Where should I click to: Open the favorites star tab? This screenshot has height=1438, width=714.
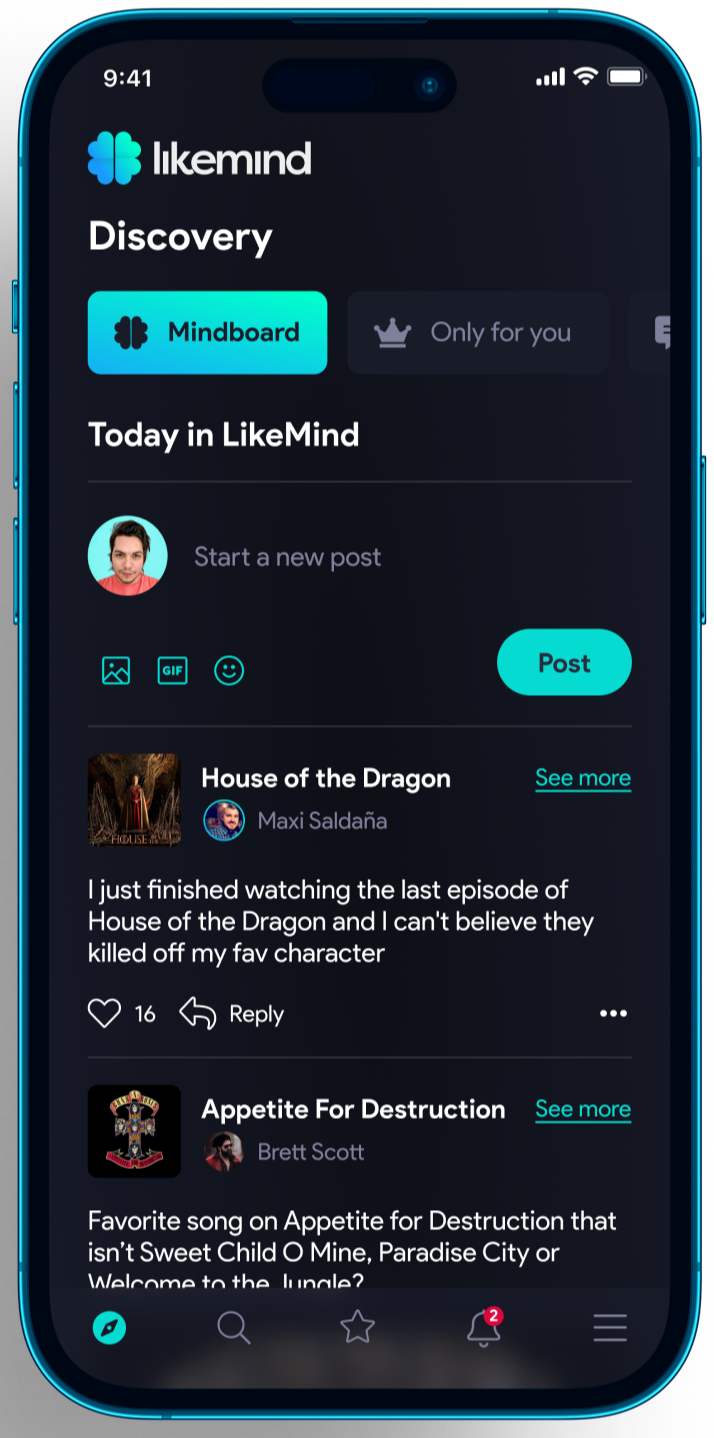[357, 1328]
